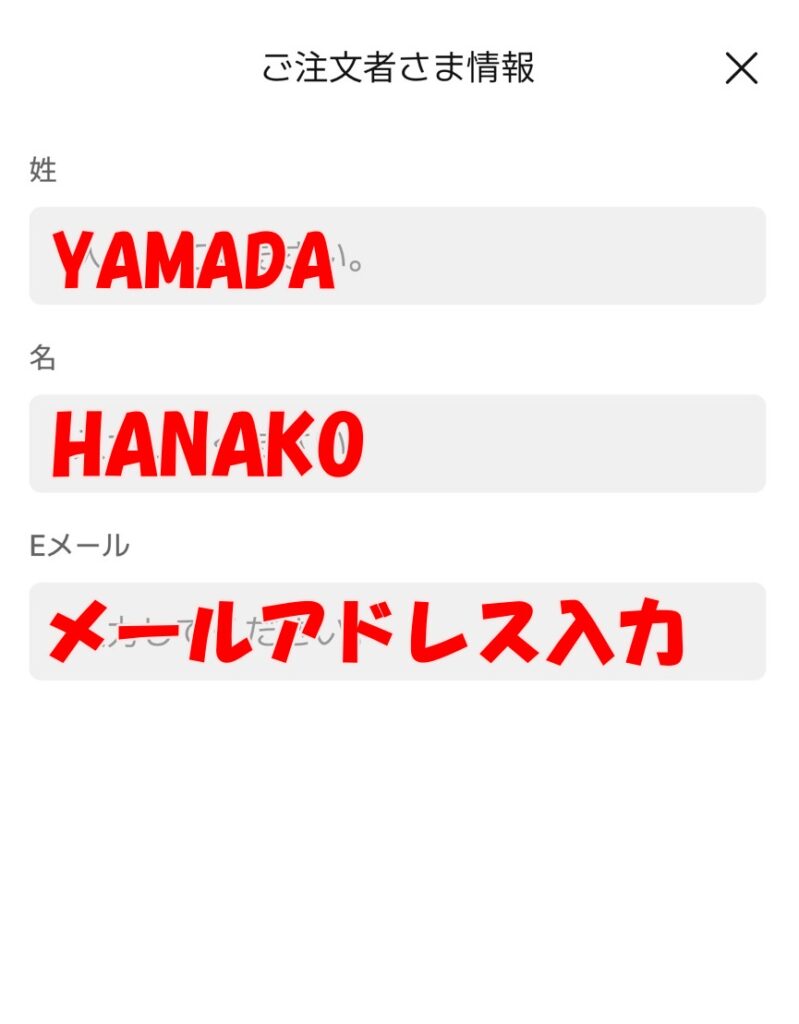Tap the 姓 input field
This screenshot has width=799, height=1024.
tap(397, 256)
